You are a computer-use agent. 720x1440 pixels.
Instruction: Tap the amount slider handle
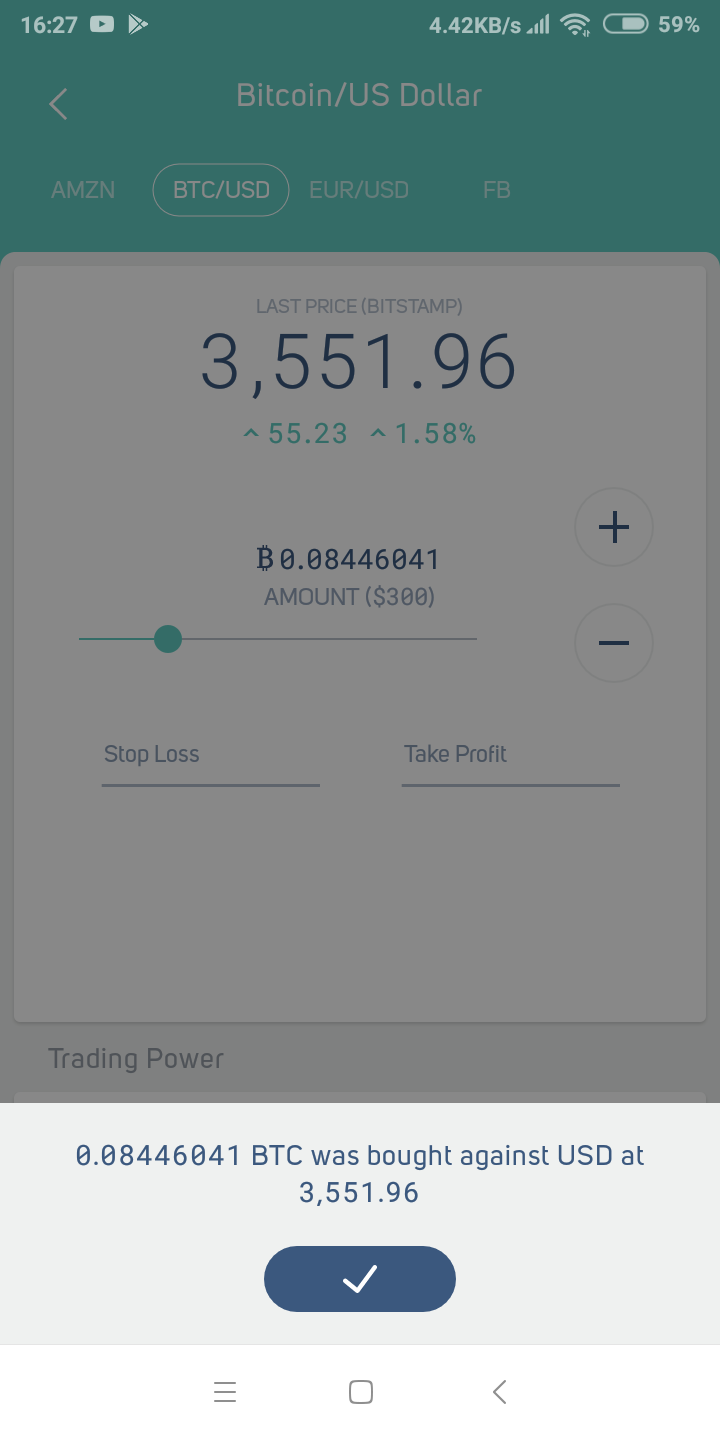(168, 639)
